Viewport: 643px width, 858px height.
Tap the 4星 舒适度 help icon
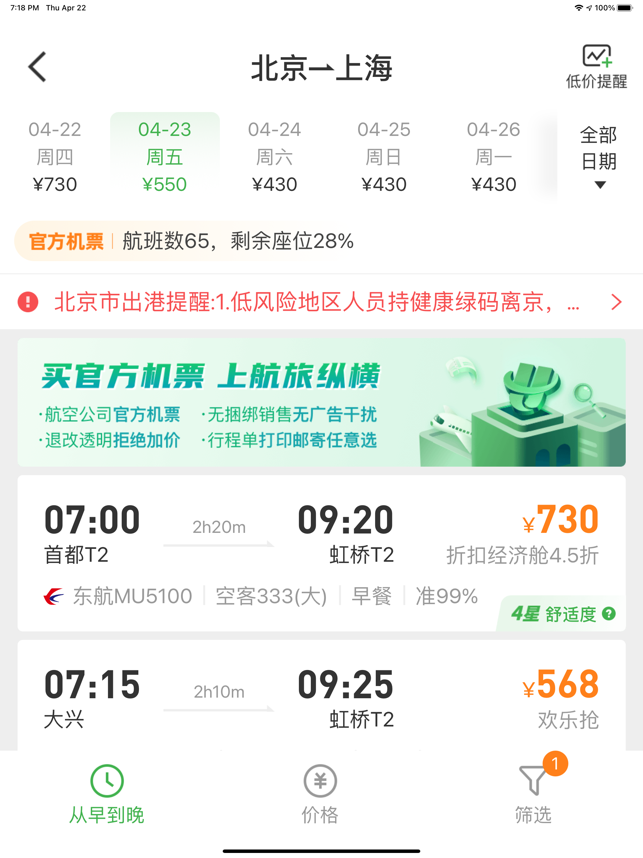(609, 614)
